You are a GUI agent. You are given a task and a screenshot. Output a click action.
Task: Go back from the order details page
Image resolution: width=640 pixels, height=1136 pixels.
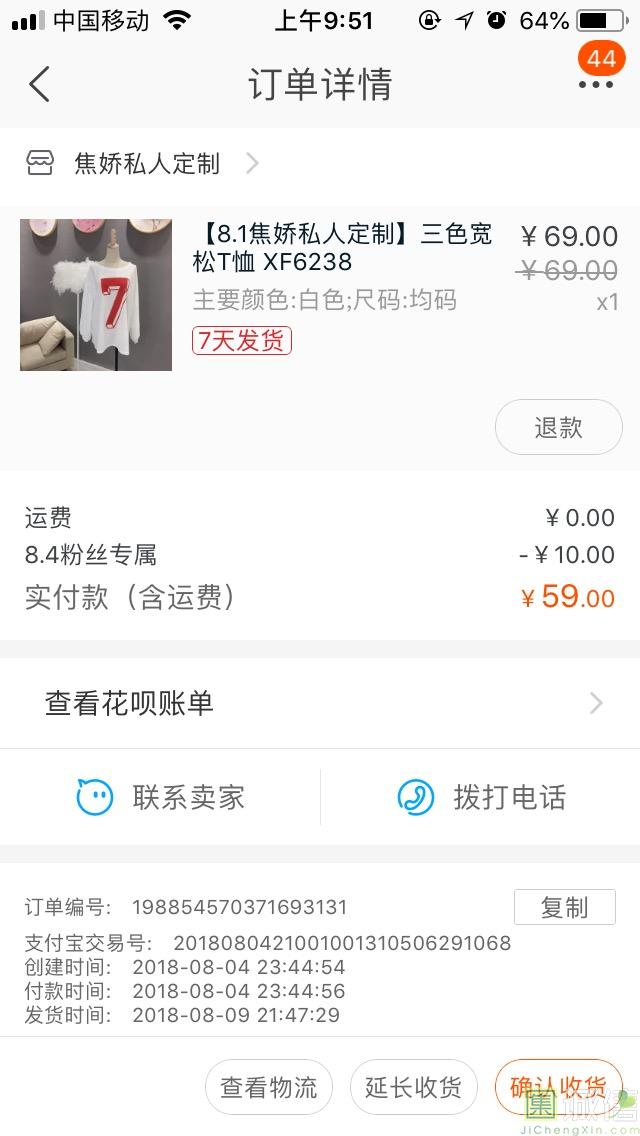(x=40, y=84)
